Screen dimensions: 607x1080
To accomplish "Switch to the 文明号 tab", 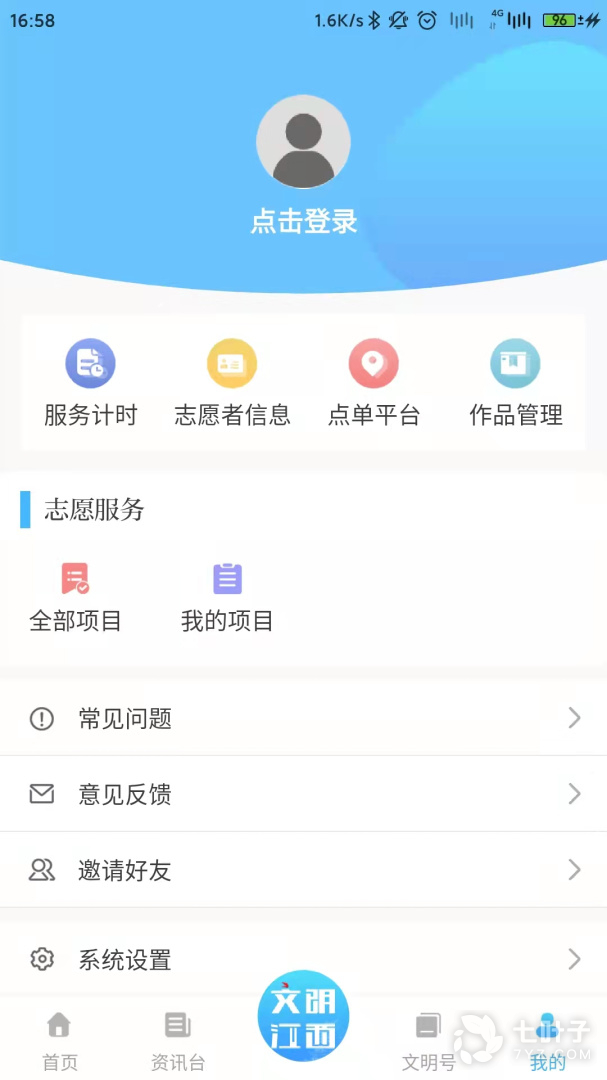I will click(x=428, y=1040).
